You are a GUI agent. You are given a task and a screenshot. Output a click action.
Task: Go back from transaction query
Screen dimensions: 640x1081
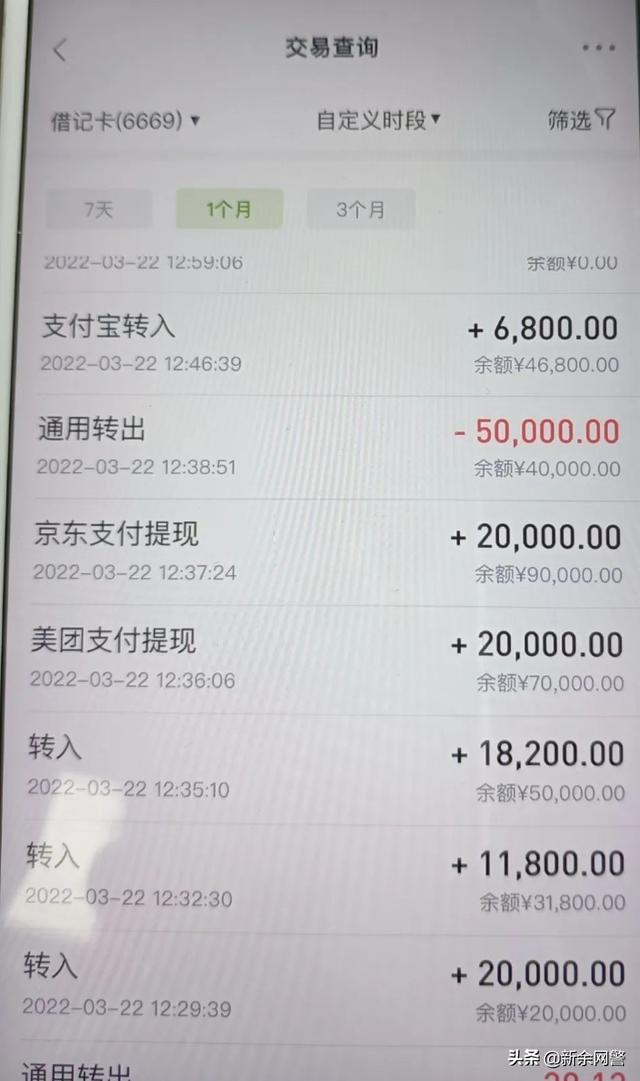pos(61,50)
